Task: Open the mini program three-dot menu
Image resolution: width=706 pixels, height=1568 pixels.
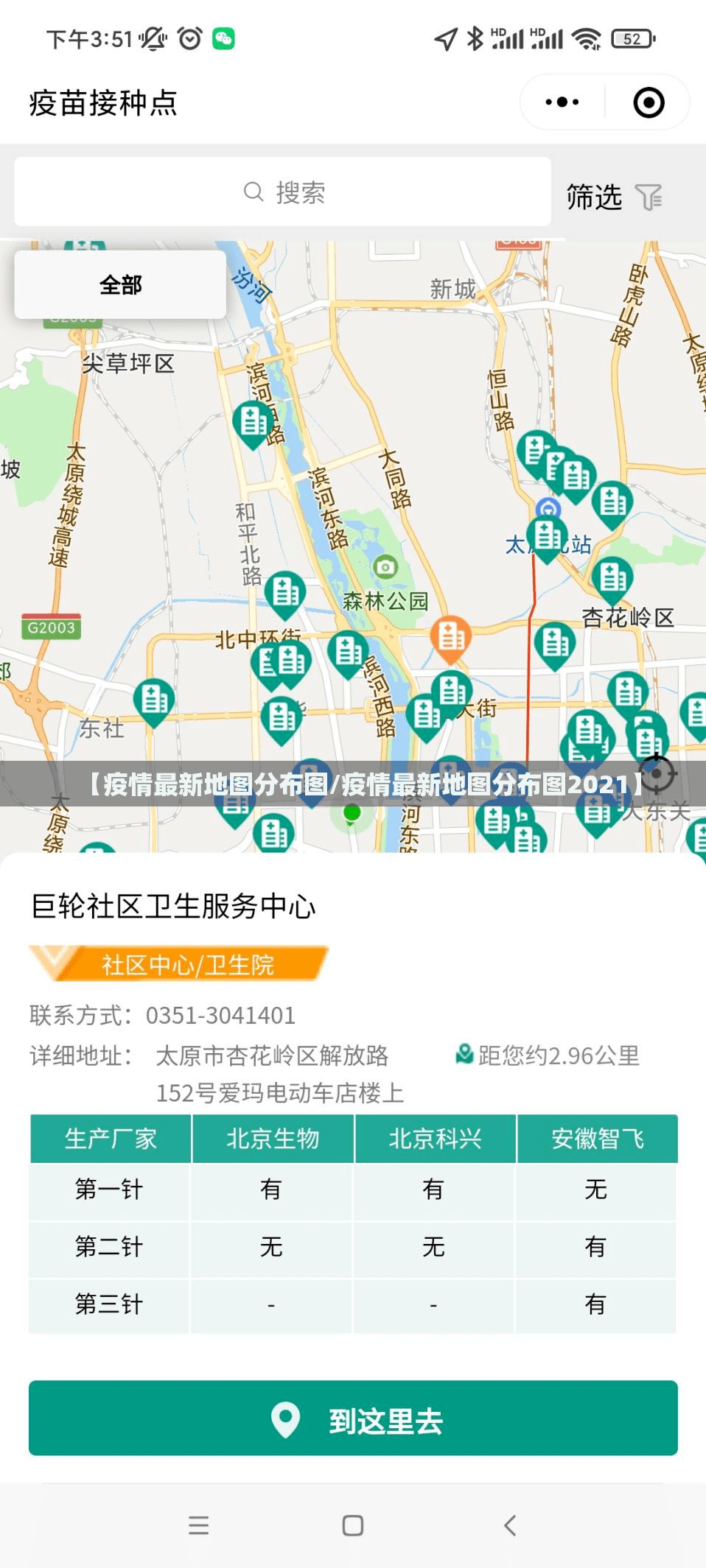Action: tap(562, 102)
